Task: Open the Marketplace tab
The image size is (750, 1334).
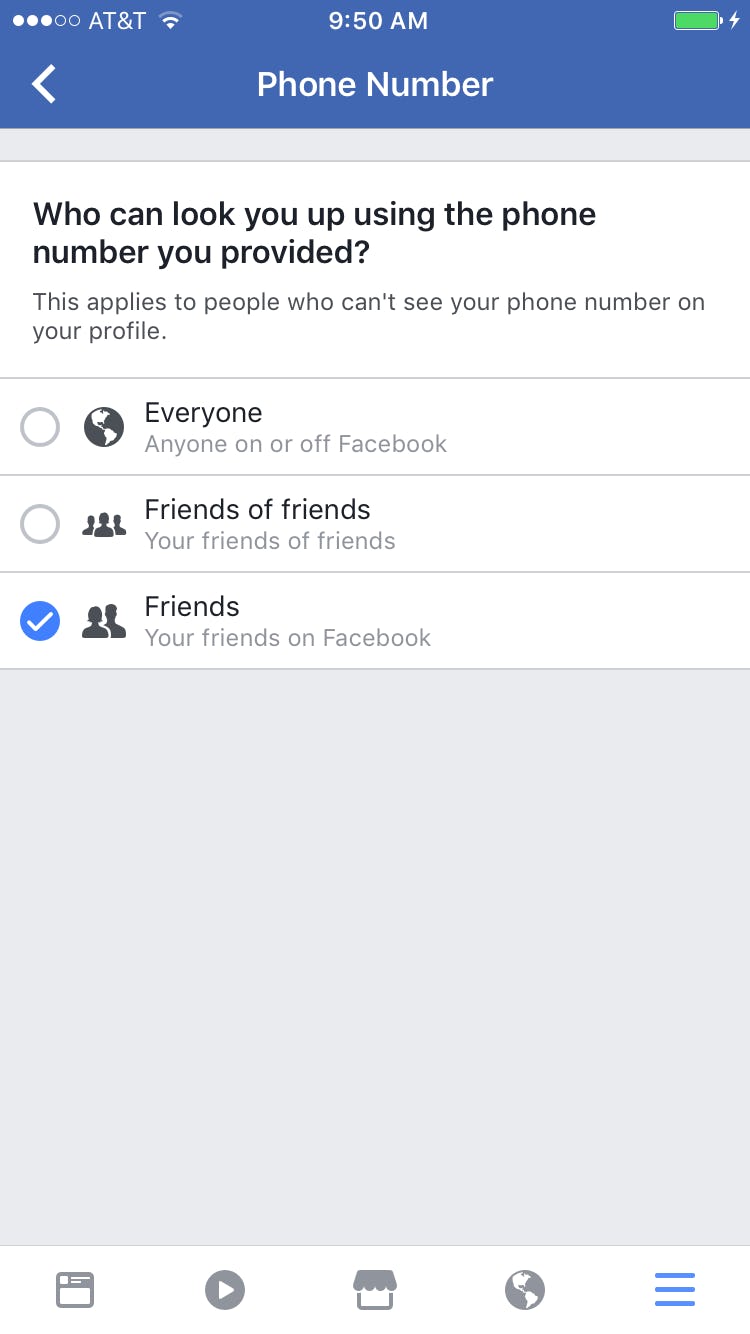Action: pos(375,1290)
